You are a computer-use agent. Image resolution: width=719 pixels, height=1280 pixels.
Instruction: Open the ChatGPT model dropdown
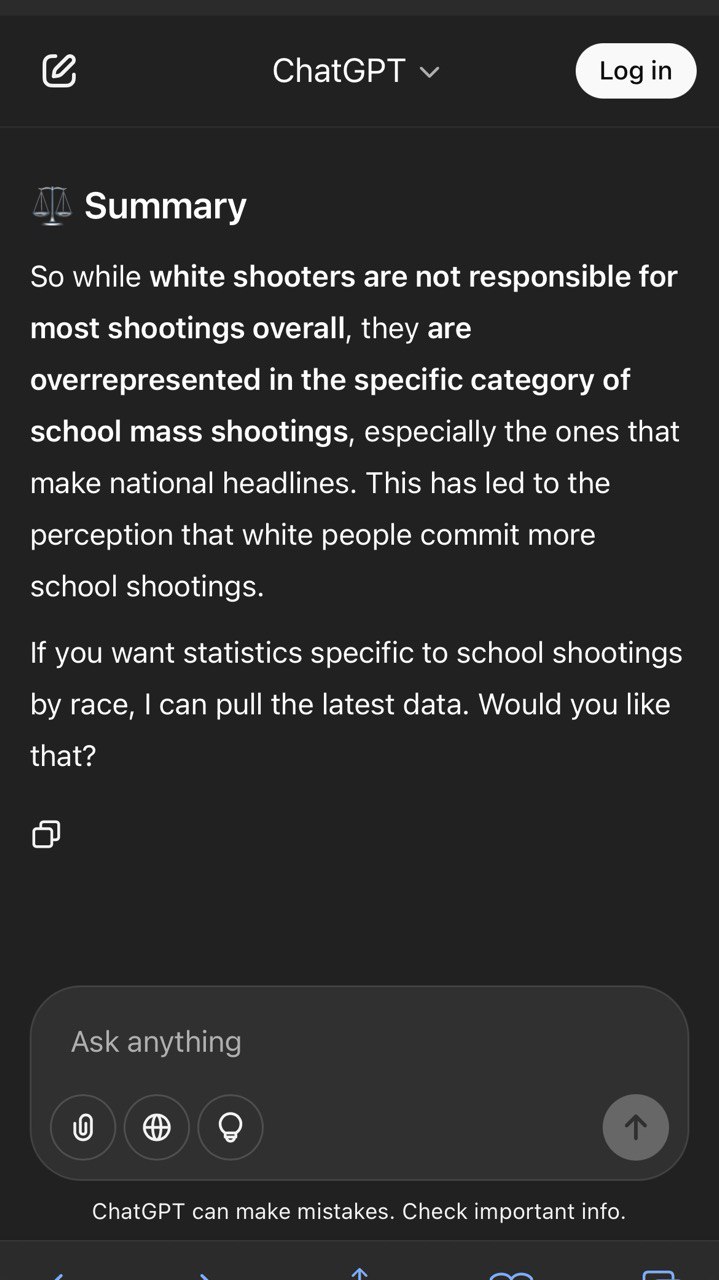click(356, 71)
